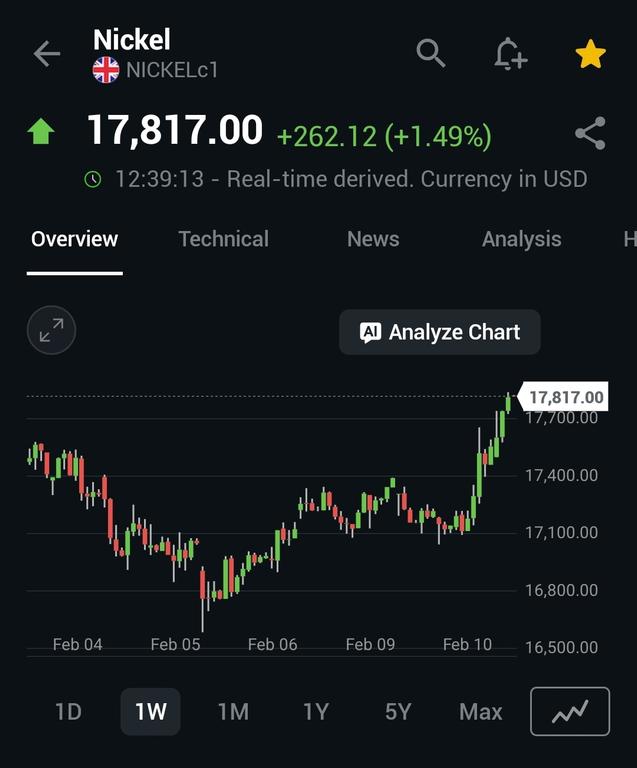
Task: Go back using the arrow icon
Action: click(47, 54)
